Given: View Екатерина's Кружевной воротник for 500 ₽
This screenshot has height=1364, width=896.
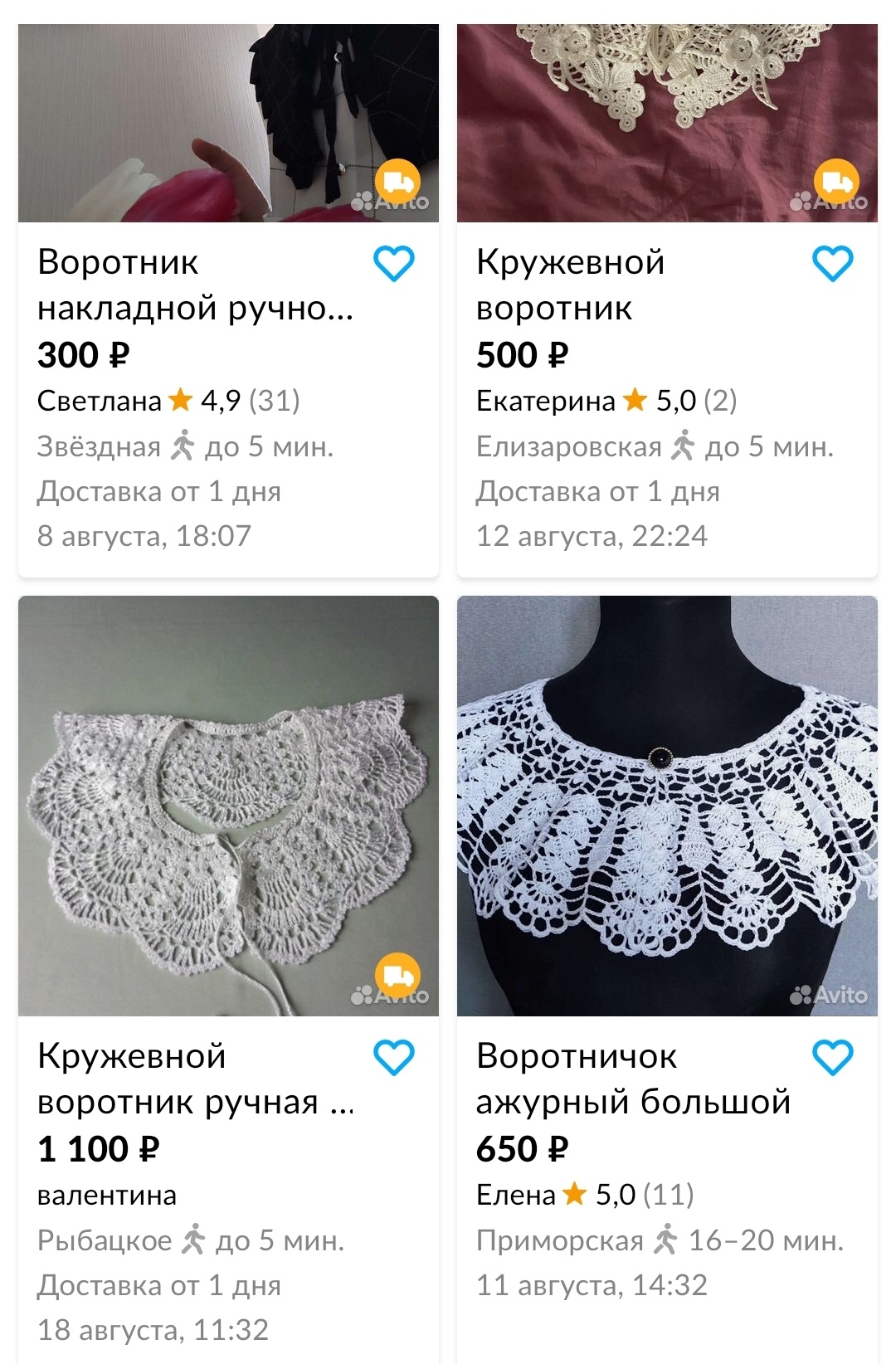Looking at the screenshot, I should pos(571,285).
